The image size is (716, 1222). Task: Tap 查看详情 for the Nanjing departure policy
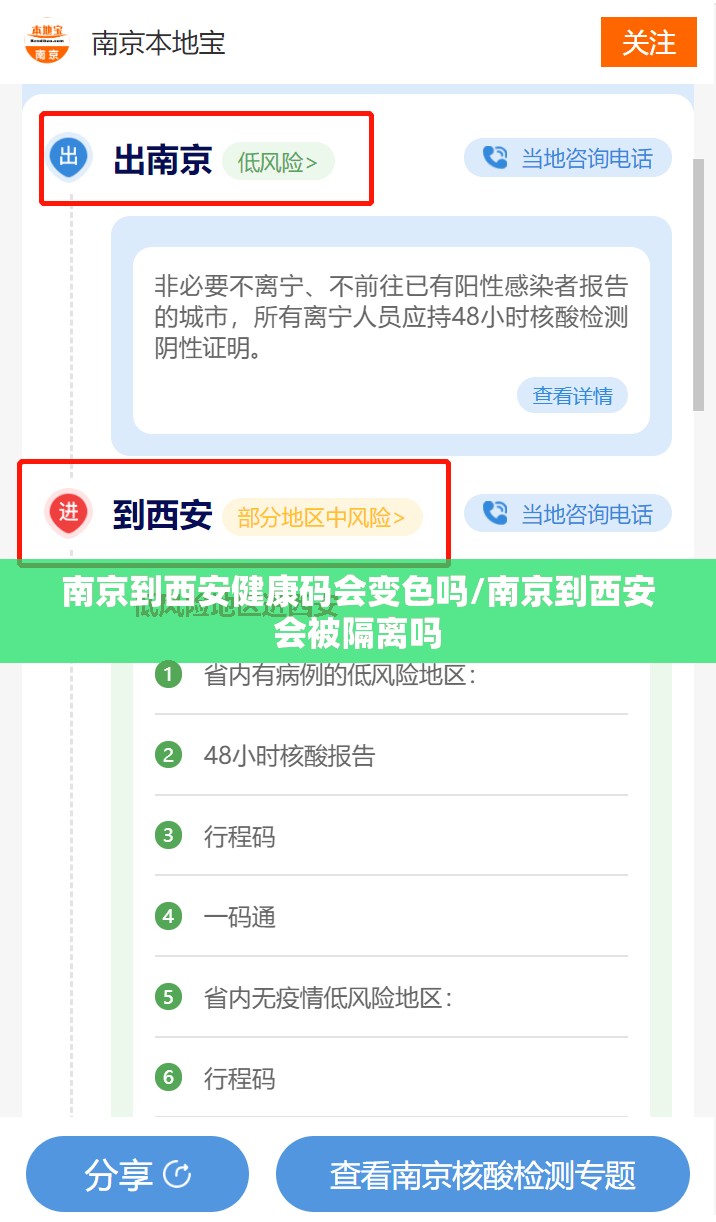[x=572, y=395]
